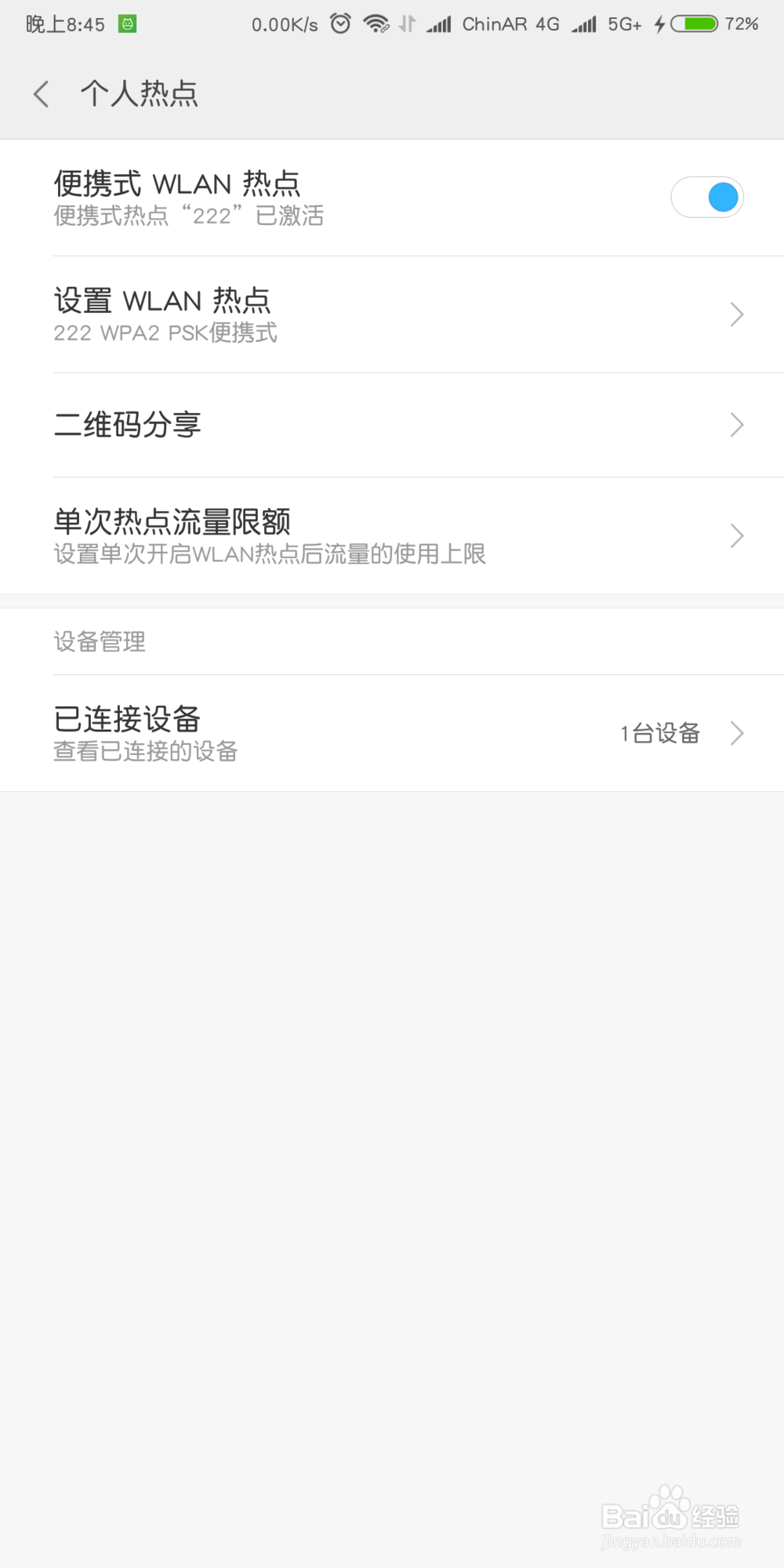
Task: Tap 1台设备 to view connected device
Action: coord(661,733)
